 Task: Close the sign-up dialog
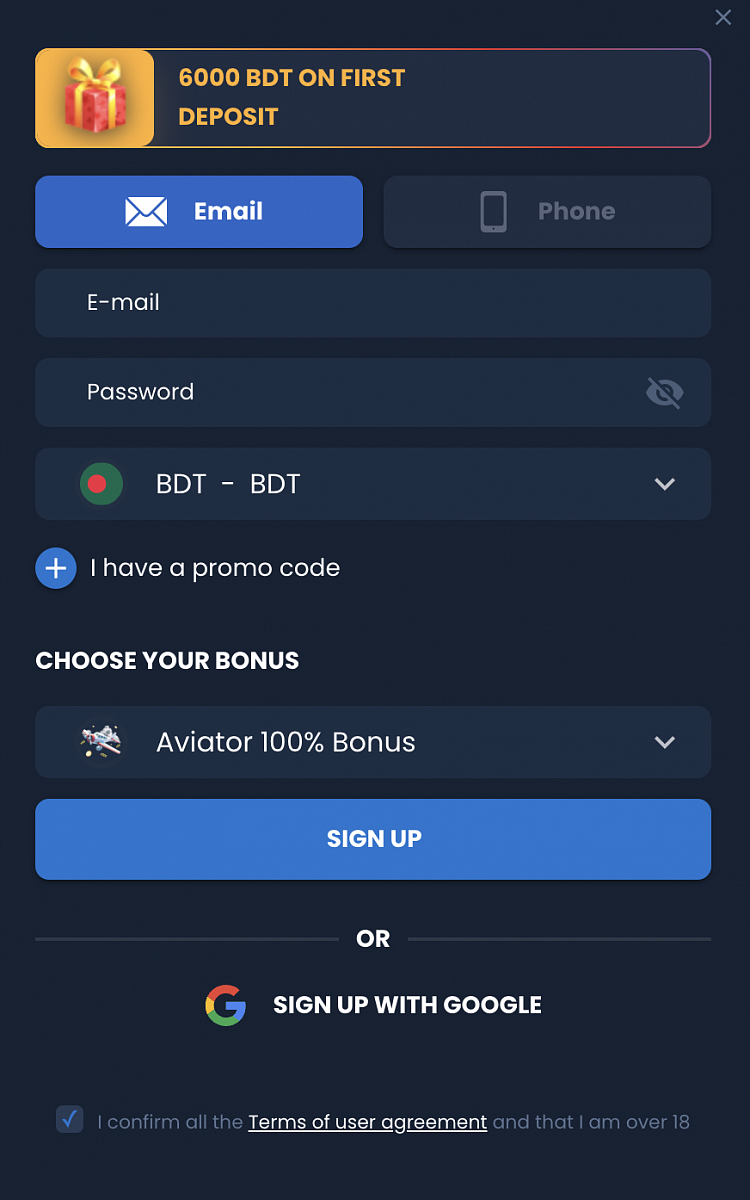(723, 17)
